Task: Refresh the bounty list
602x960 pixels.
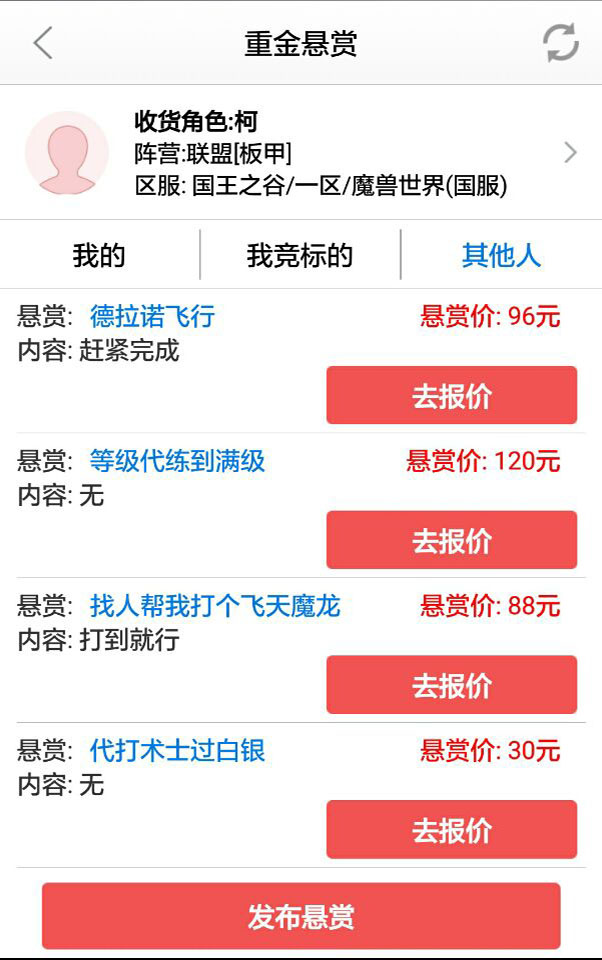Action: pyautogui.click(x=560, y=43)
